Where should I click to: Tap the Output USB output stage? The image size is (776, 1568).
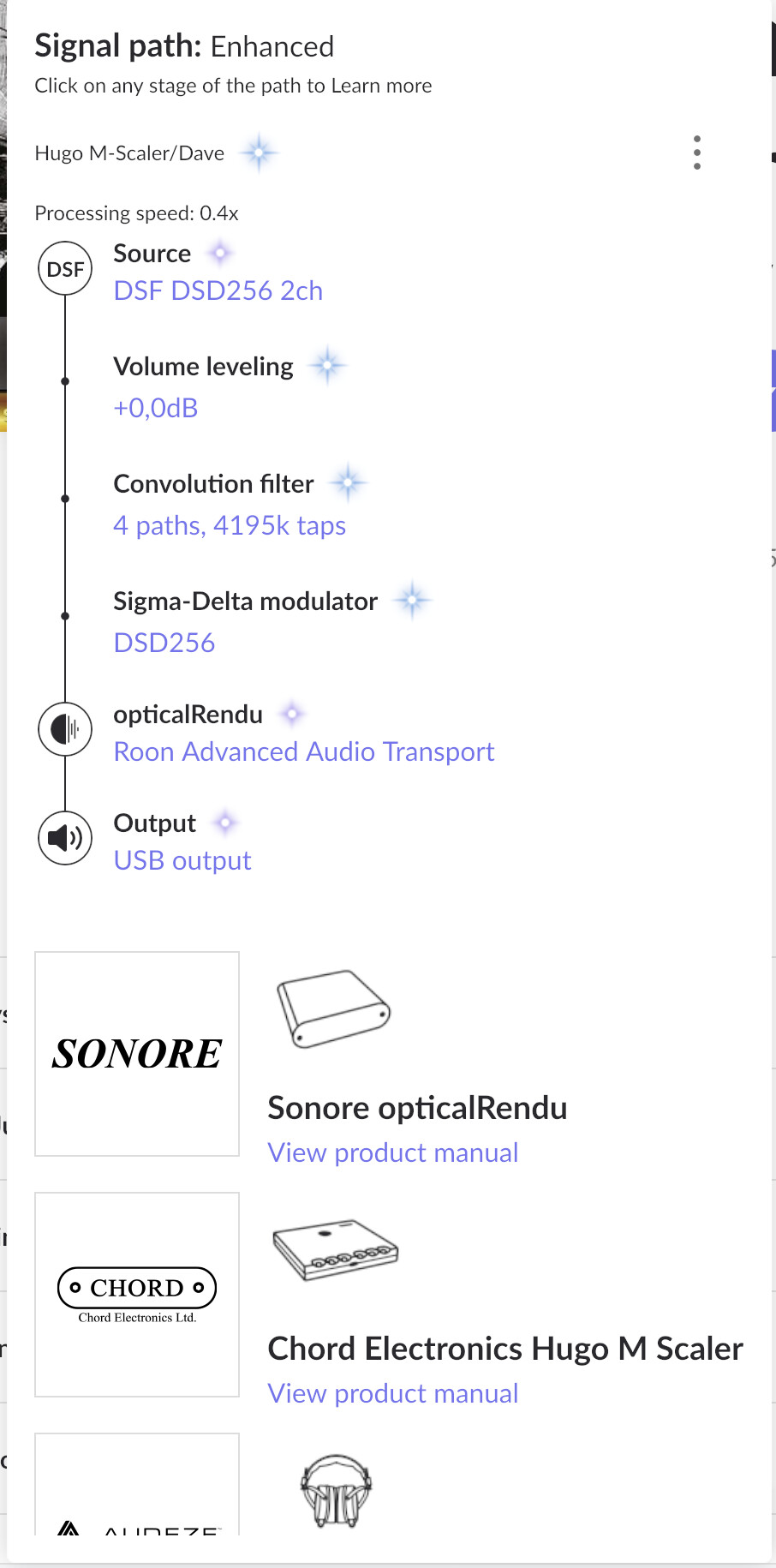pos(182,841)
